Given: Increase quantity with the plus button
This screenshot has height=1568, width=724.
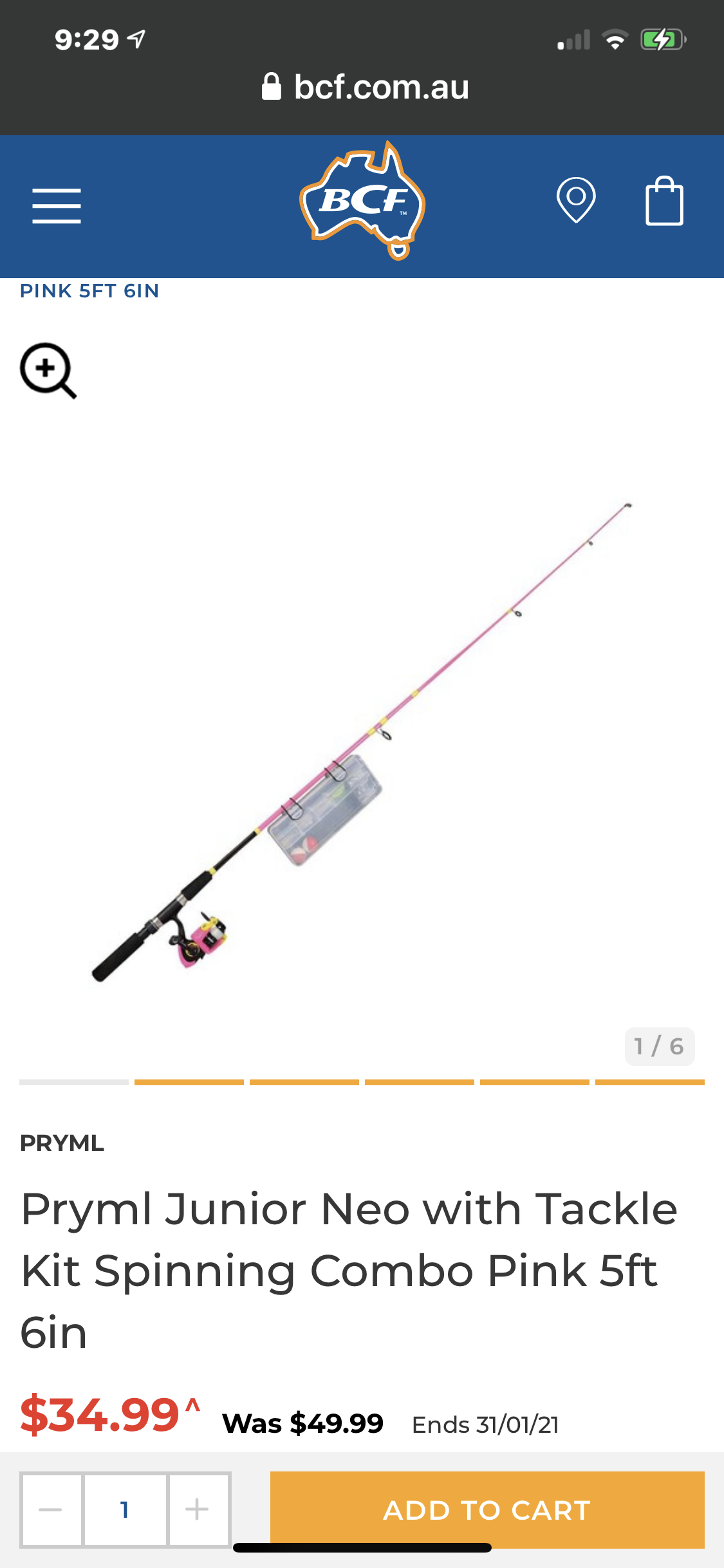Looking at the screenshot, I should pyautogui.click(x=198, y=1509).
